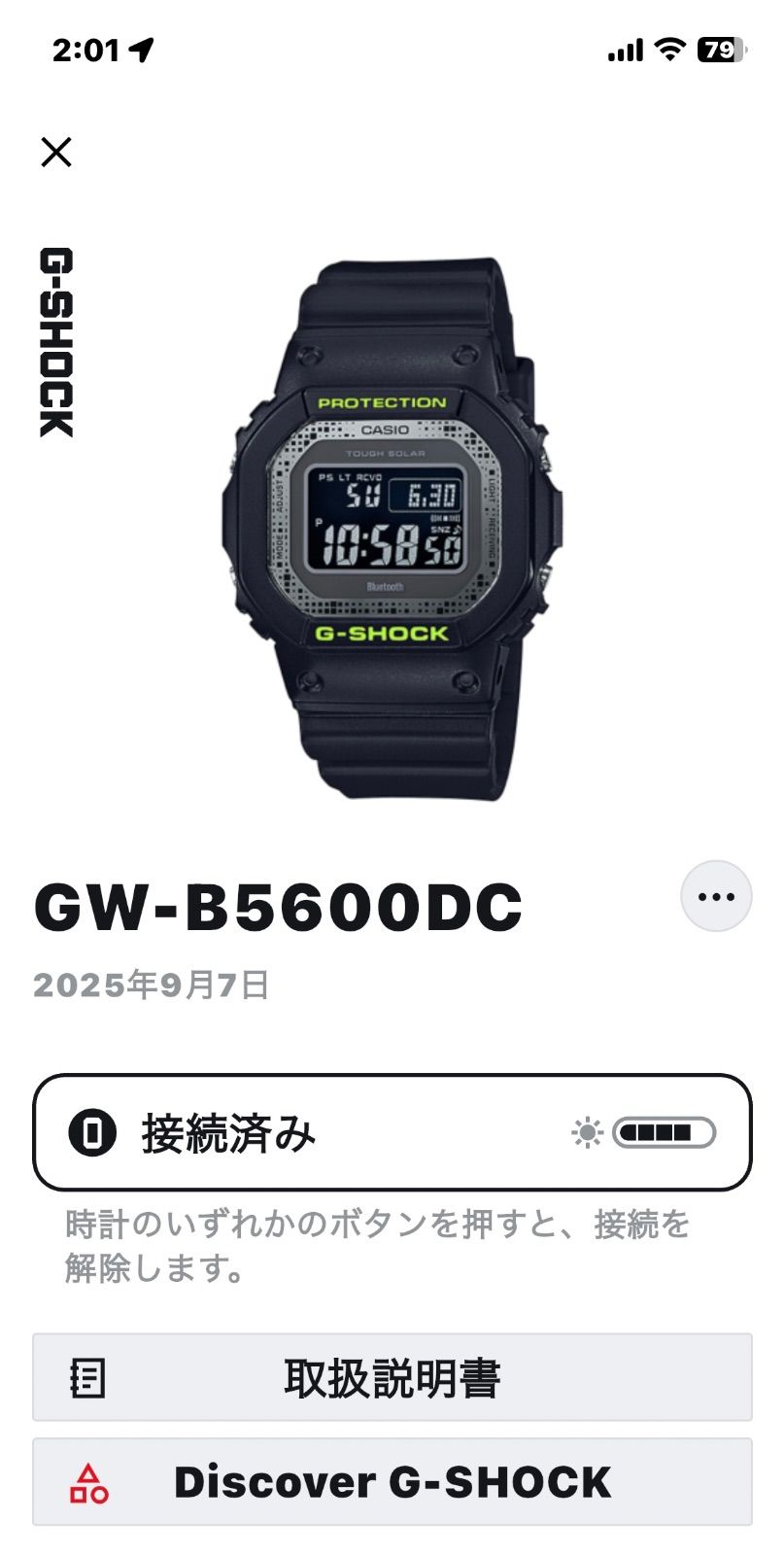Screen dimensions: 784x1555
Task: Open options from the circular ellipsis control
Action: click(715, 896)
